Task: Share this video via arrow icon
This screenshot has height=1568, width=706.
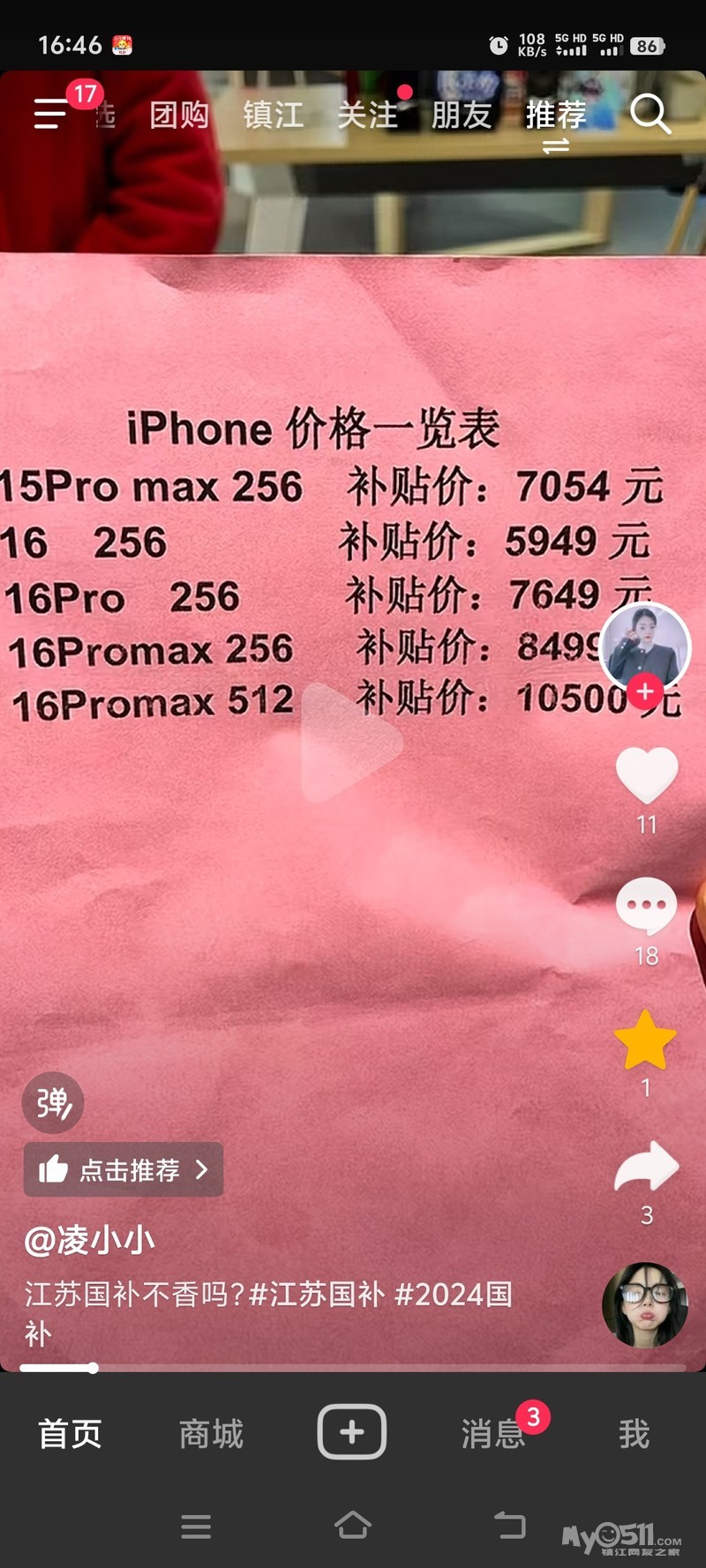Action: [x=646, y=1167]
